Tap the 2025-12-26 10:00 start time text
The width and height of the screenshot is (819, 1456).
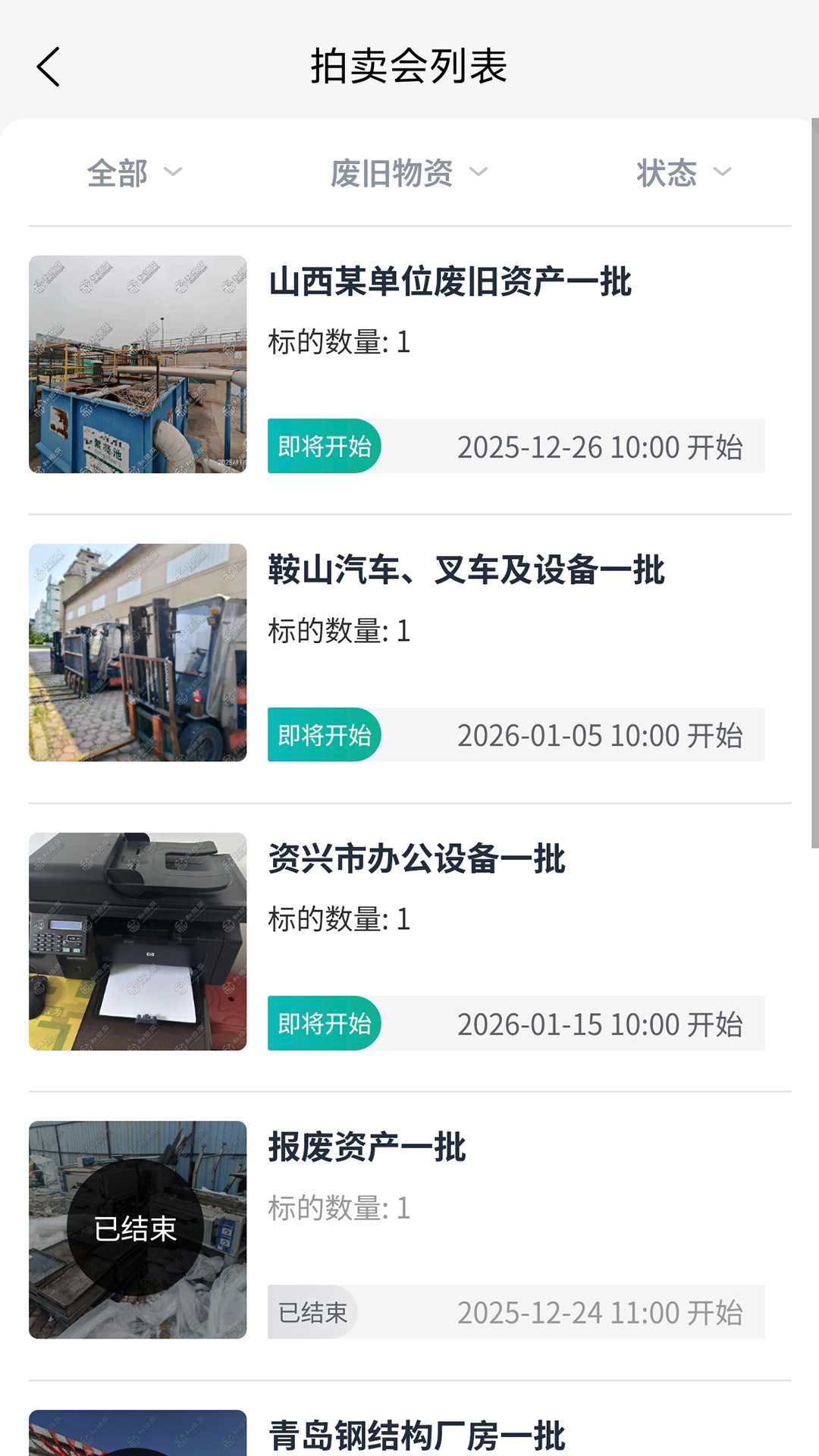click(x=603, y=447)
